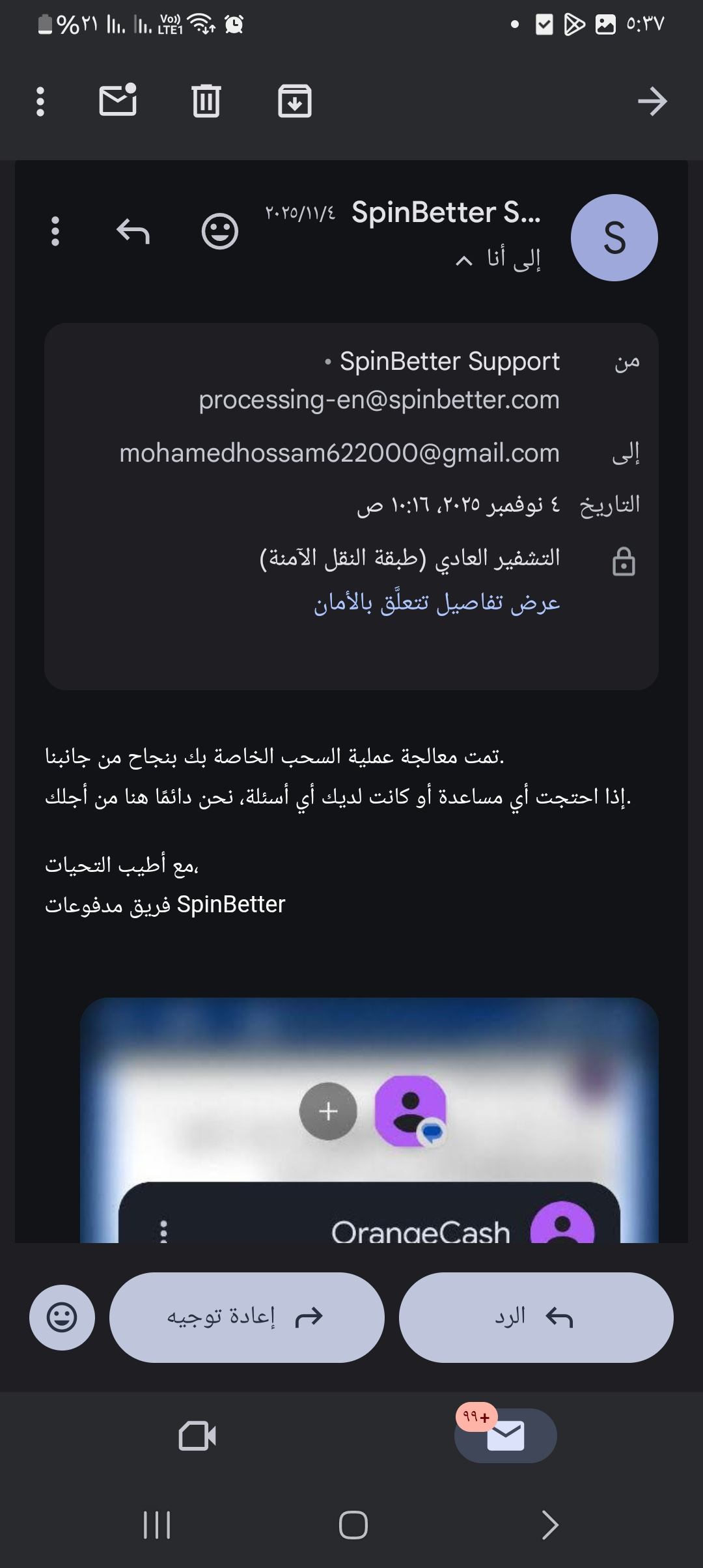
Task: Open عرض تفاصيل تتعلّق بالأمان link
Action: pyautogui.click(x=437, y=603)
